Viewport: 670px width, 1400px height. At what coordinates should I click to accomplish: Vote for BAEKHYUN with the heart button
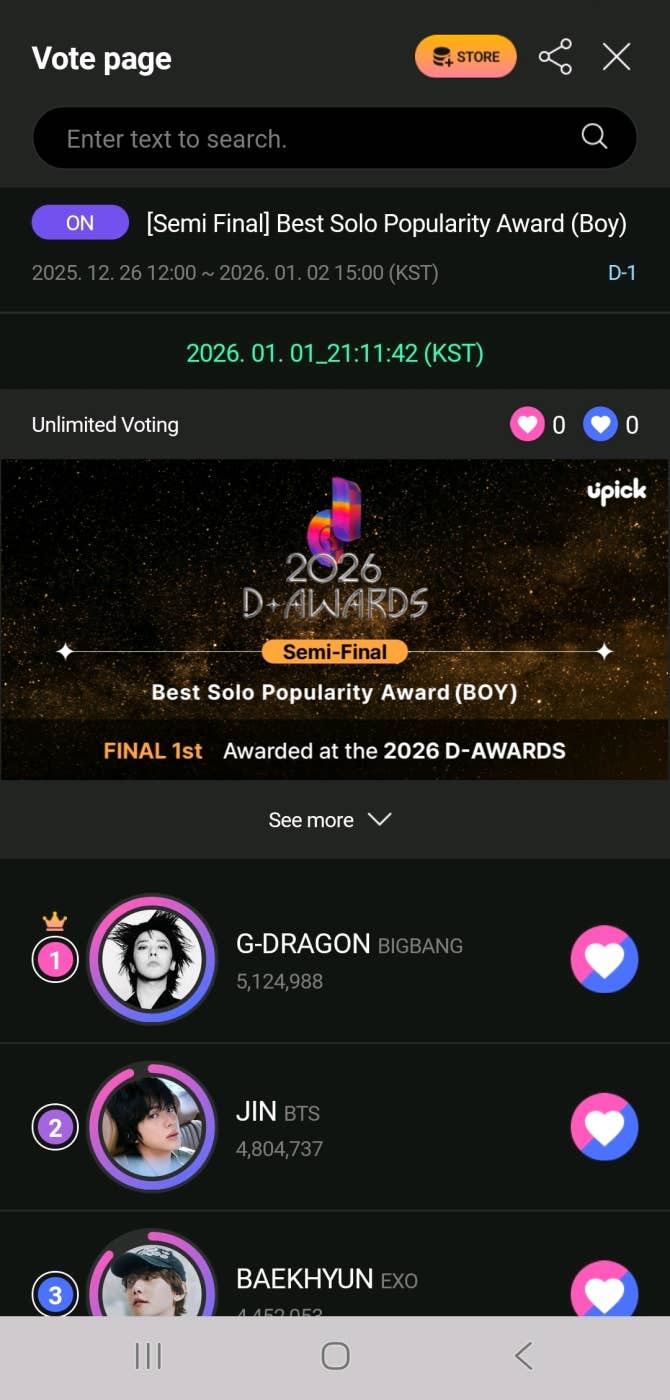(x=604, y=1290)
